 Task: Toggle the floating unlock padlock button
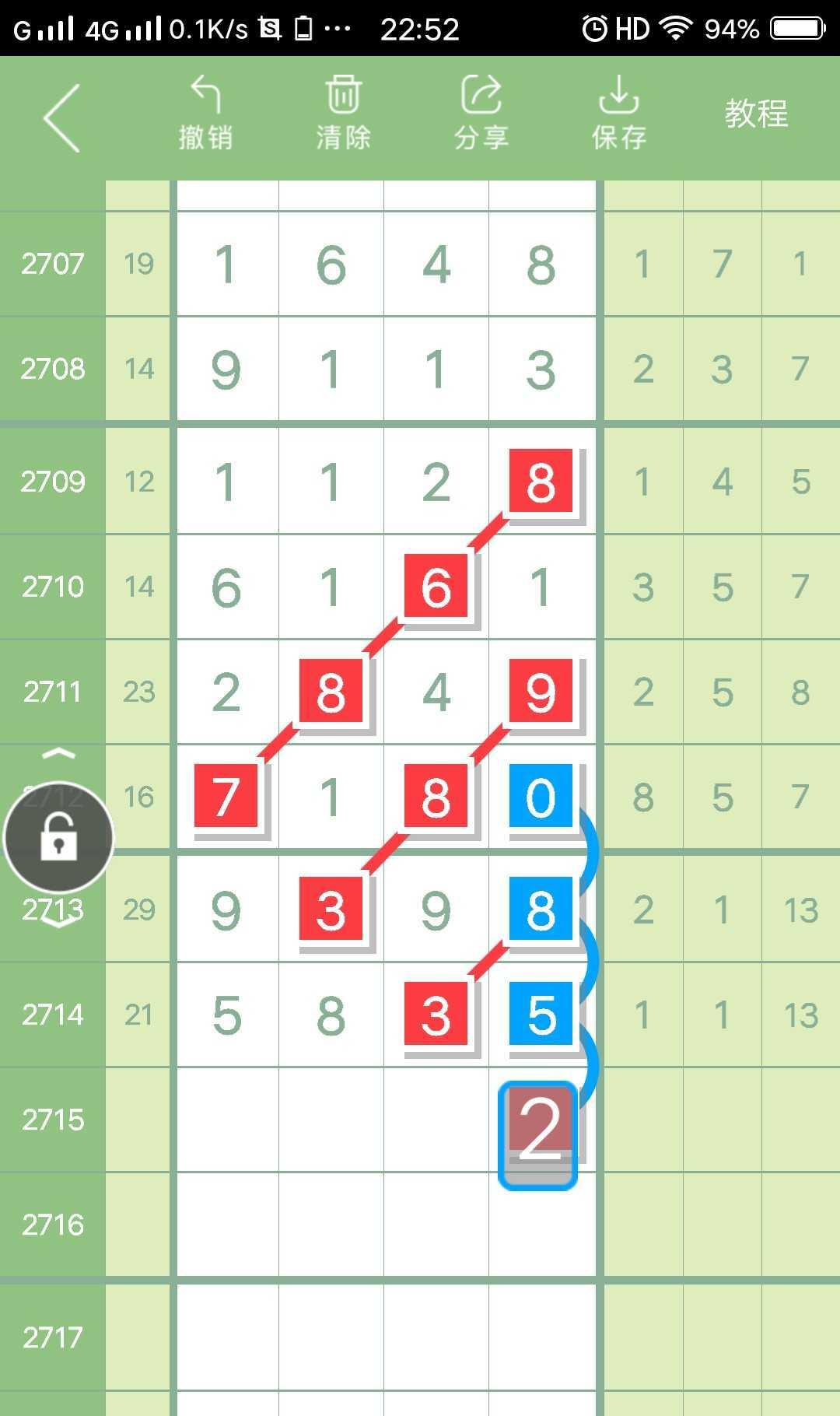tap(59, 838)
